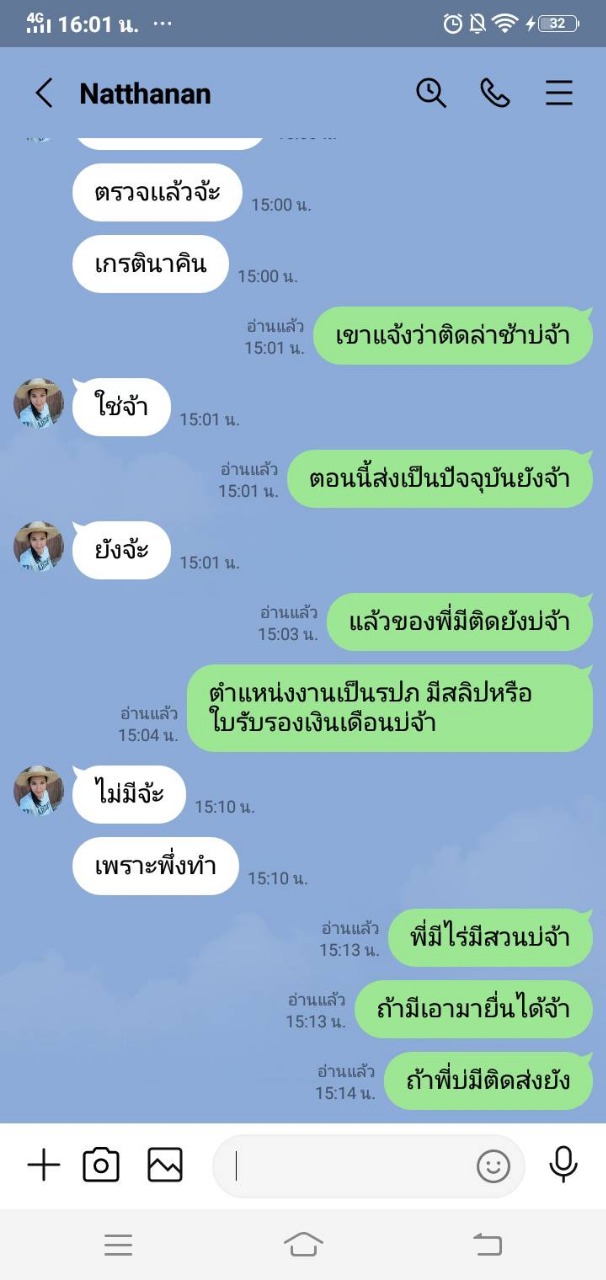Go back from Natthanan chat
606x1280 pixels.
coord(43,94)
